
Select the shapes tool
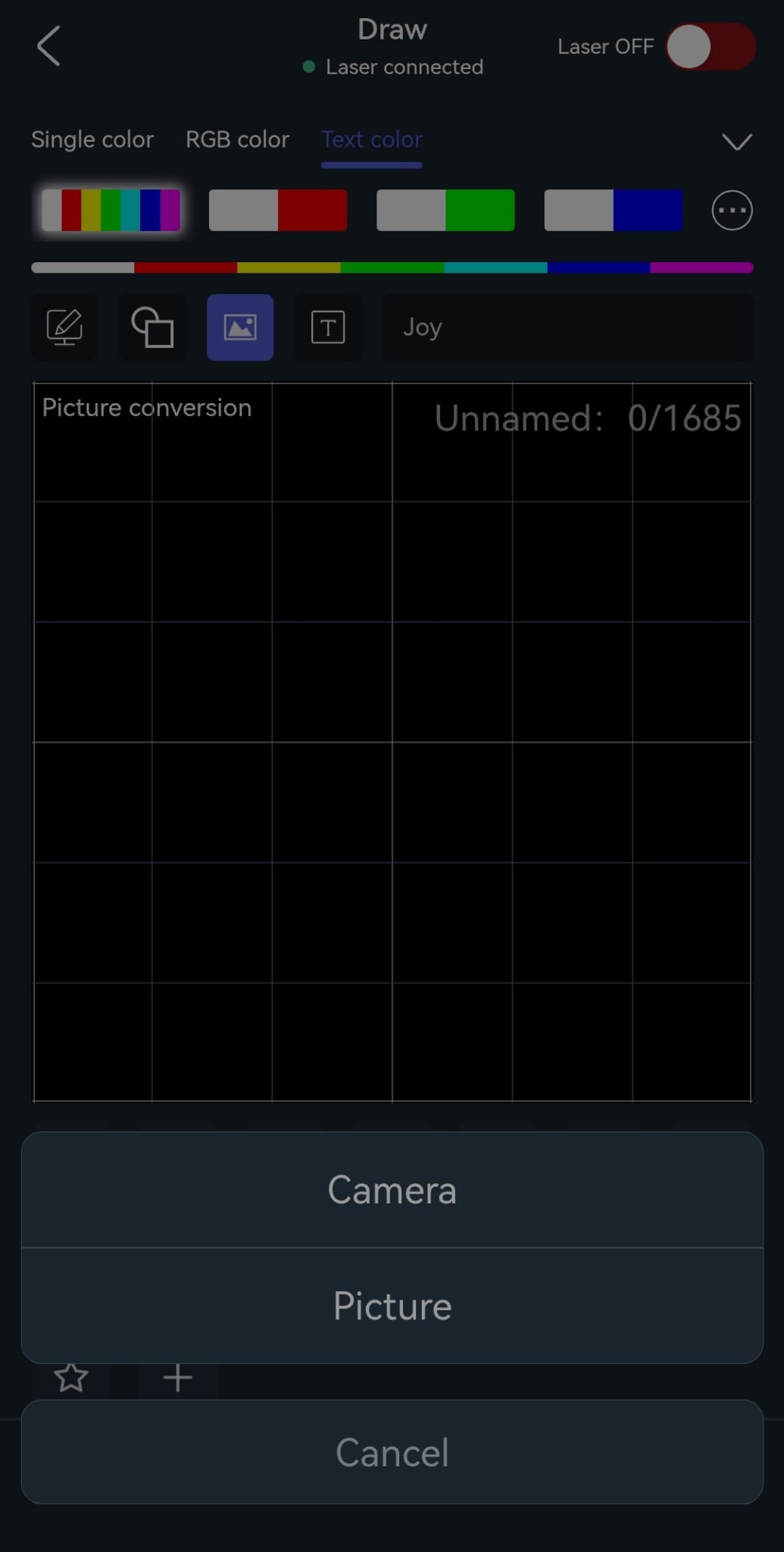point(152,327)
